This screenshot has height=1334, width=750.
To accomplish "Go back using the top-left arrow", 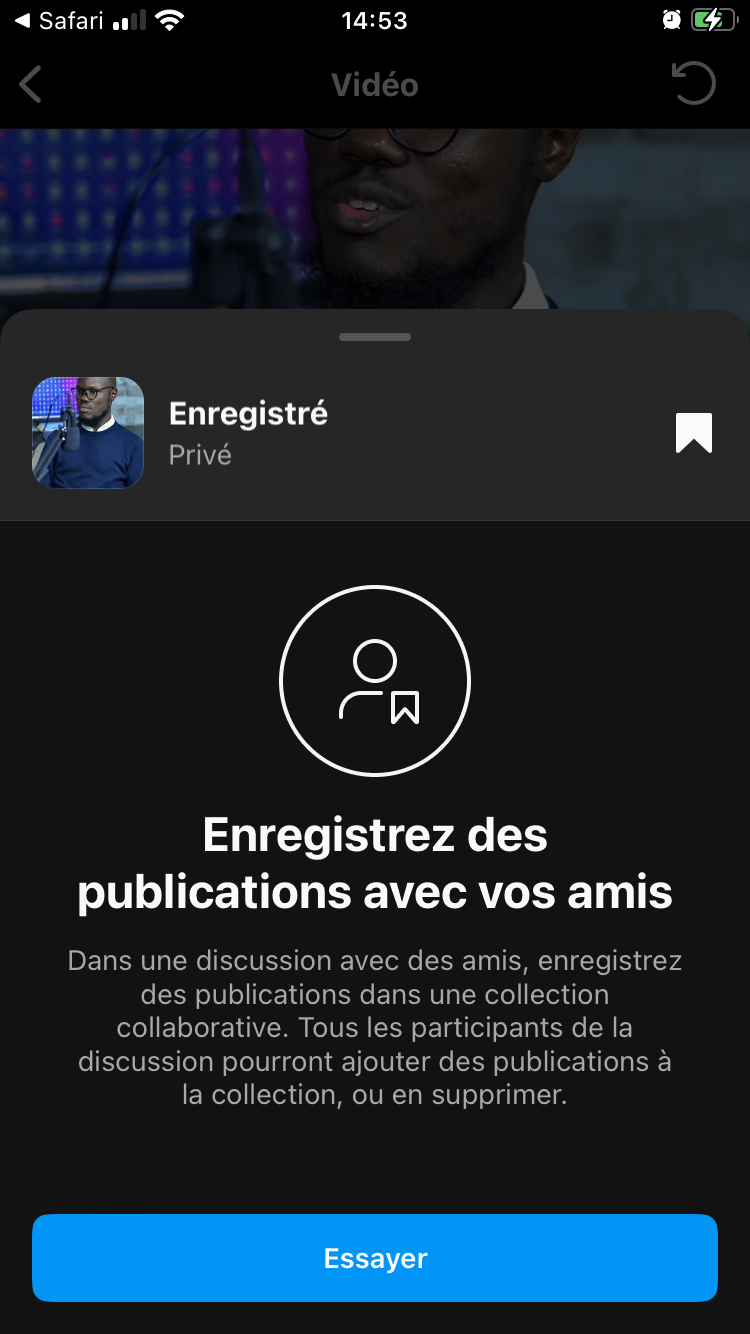I will [31, 85].
